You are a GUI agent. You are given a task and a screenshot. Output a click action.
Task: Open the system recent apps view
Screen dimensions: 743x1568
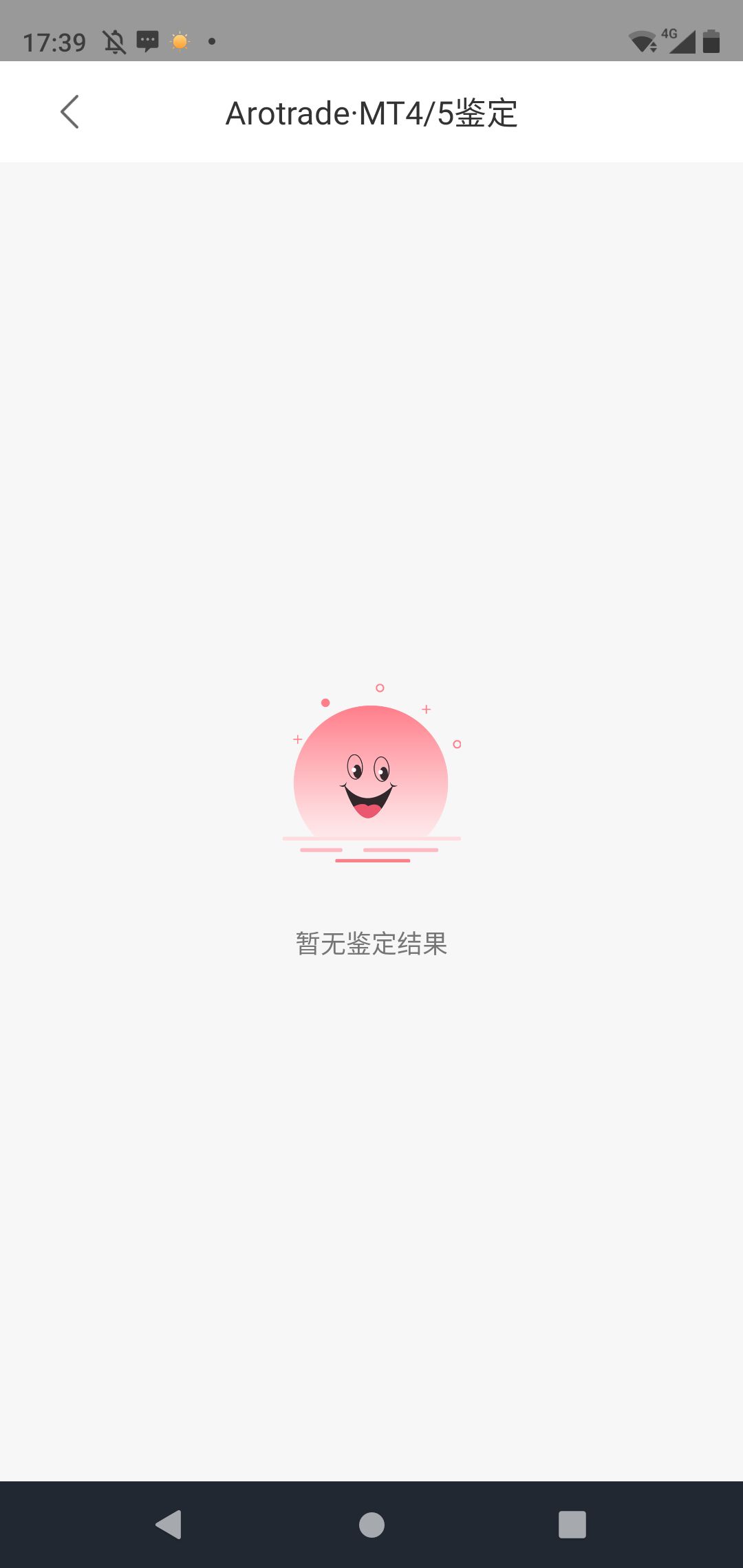pyautogui.click(x=572, y=1525)
